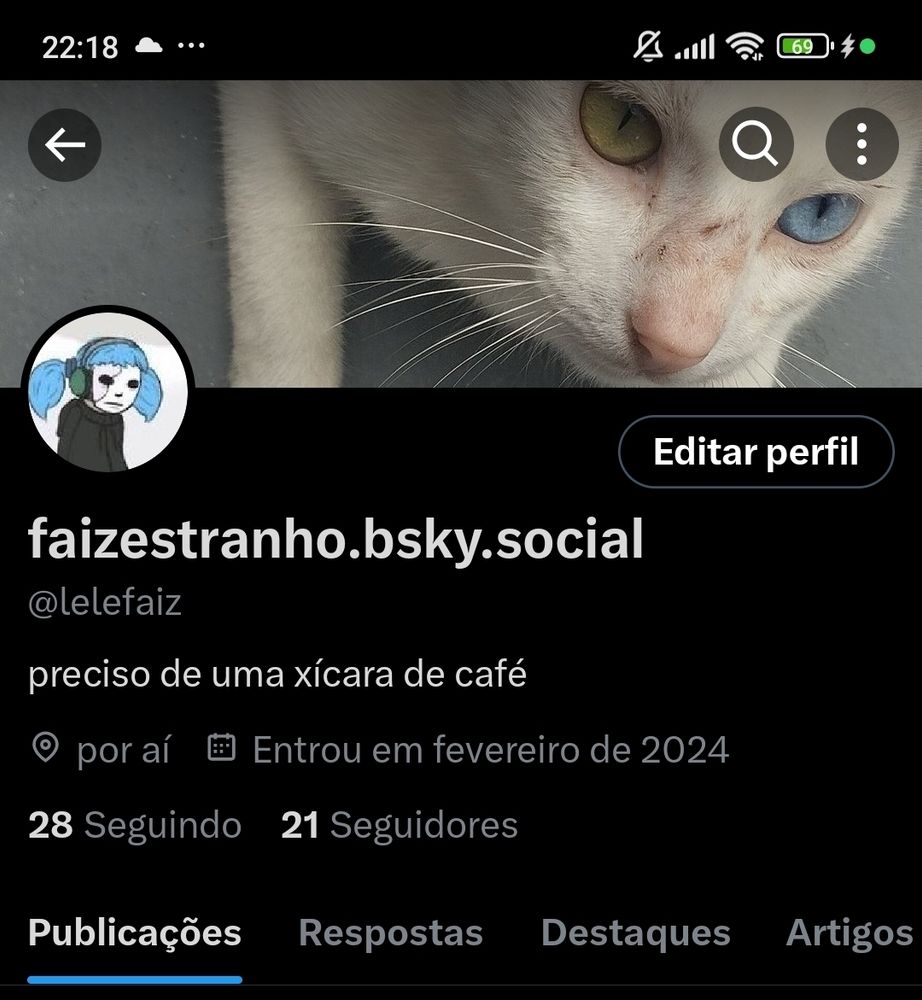The image size is (922, 1000).
Task: Open the three-dot overflow menu
Action: [x=861, y=145]
